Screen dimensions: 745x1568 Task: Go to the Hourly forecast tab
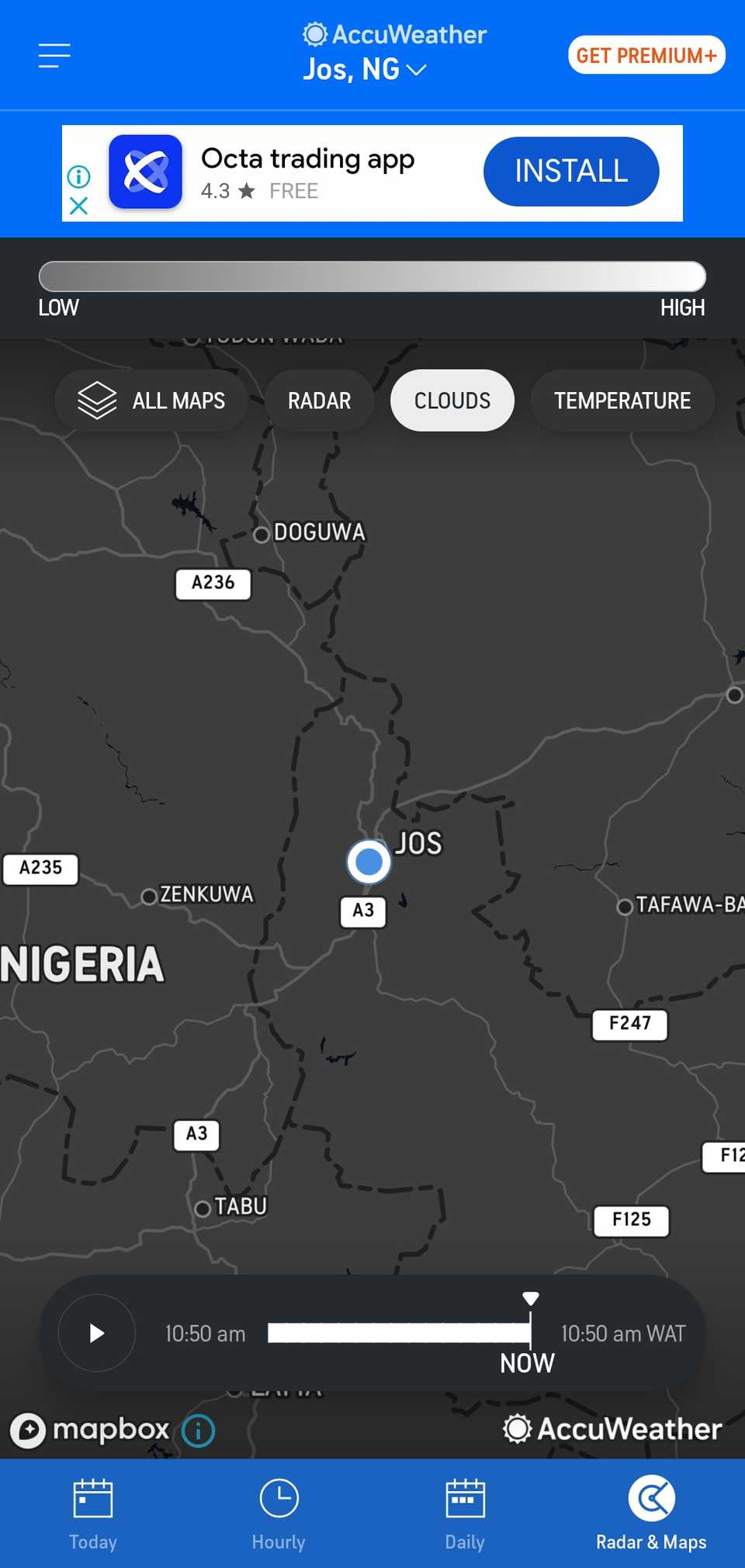pyautogui.click(x=279, y=1514)
